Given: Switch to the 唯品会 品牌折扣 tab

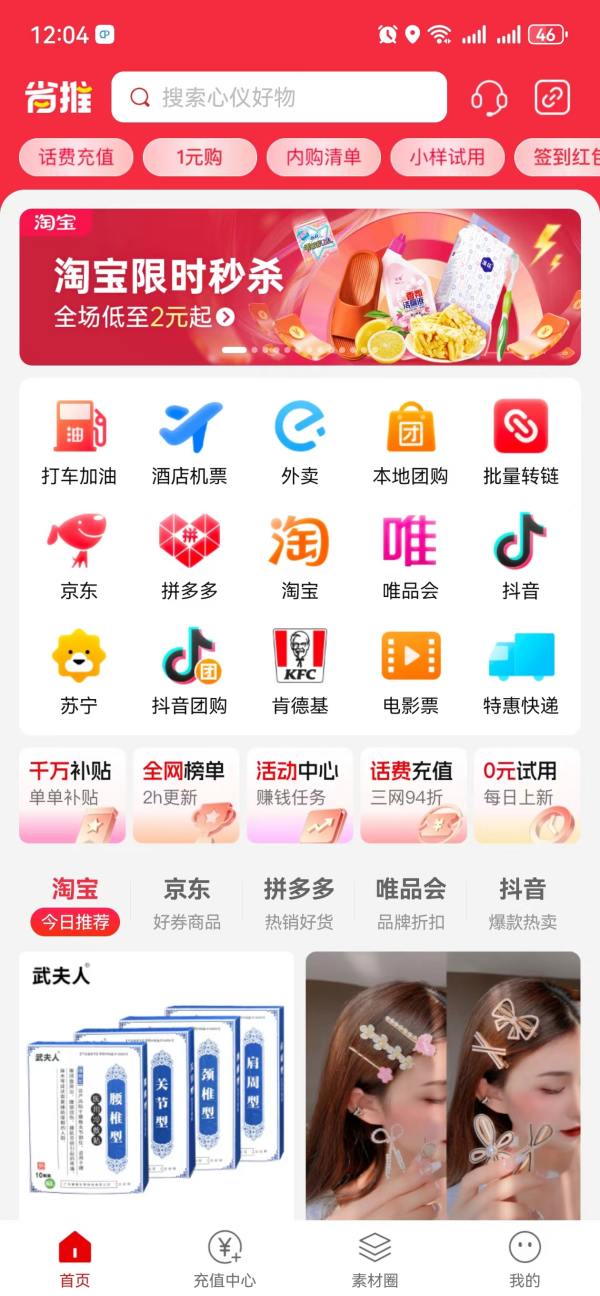Looking at the screenshot, I should click(x=410, y=903).
